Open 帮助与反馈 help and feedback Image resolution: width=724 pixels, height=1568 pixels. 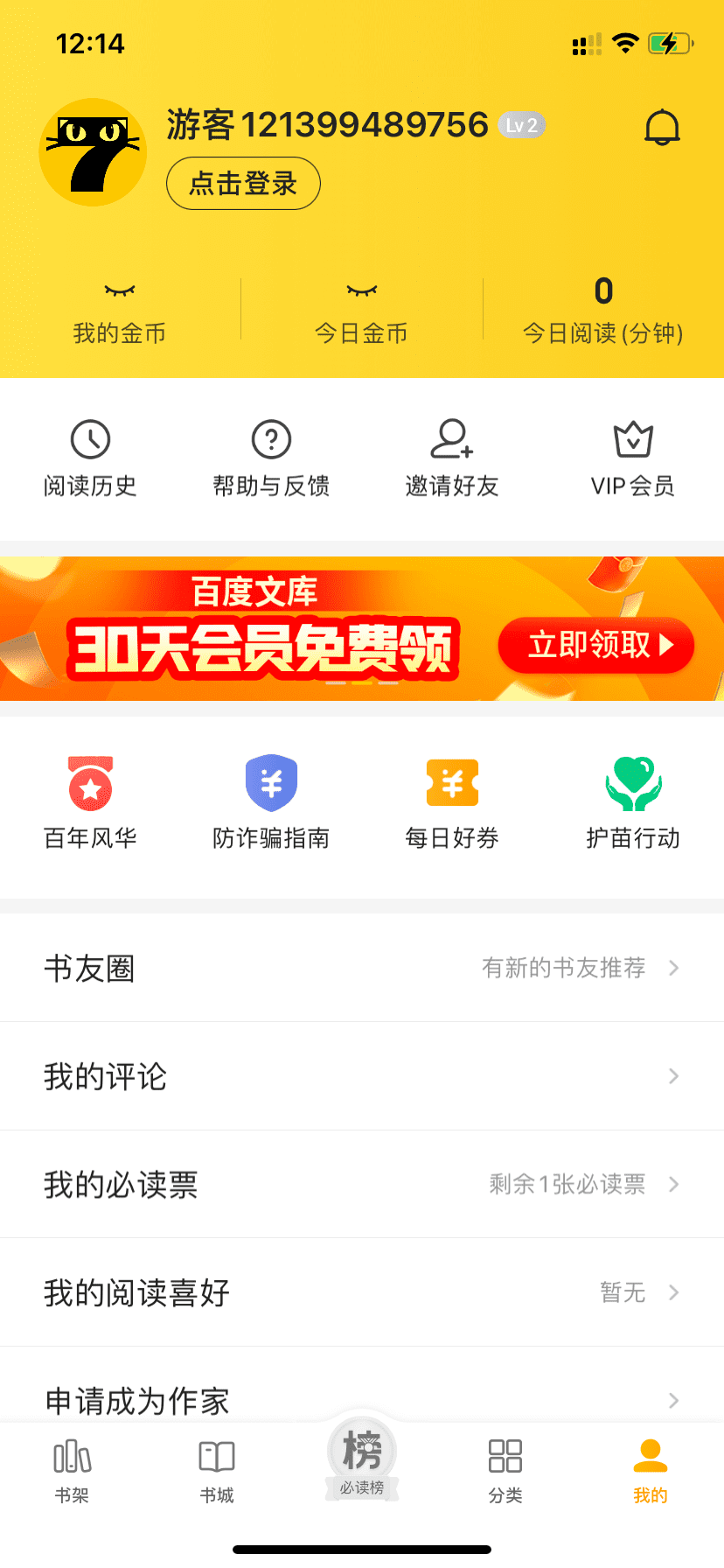[x=271, y=458]
